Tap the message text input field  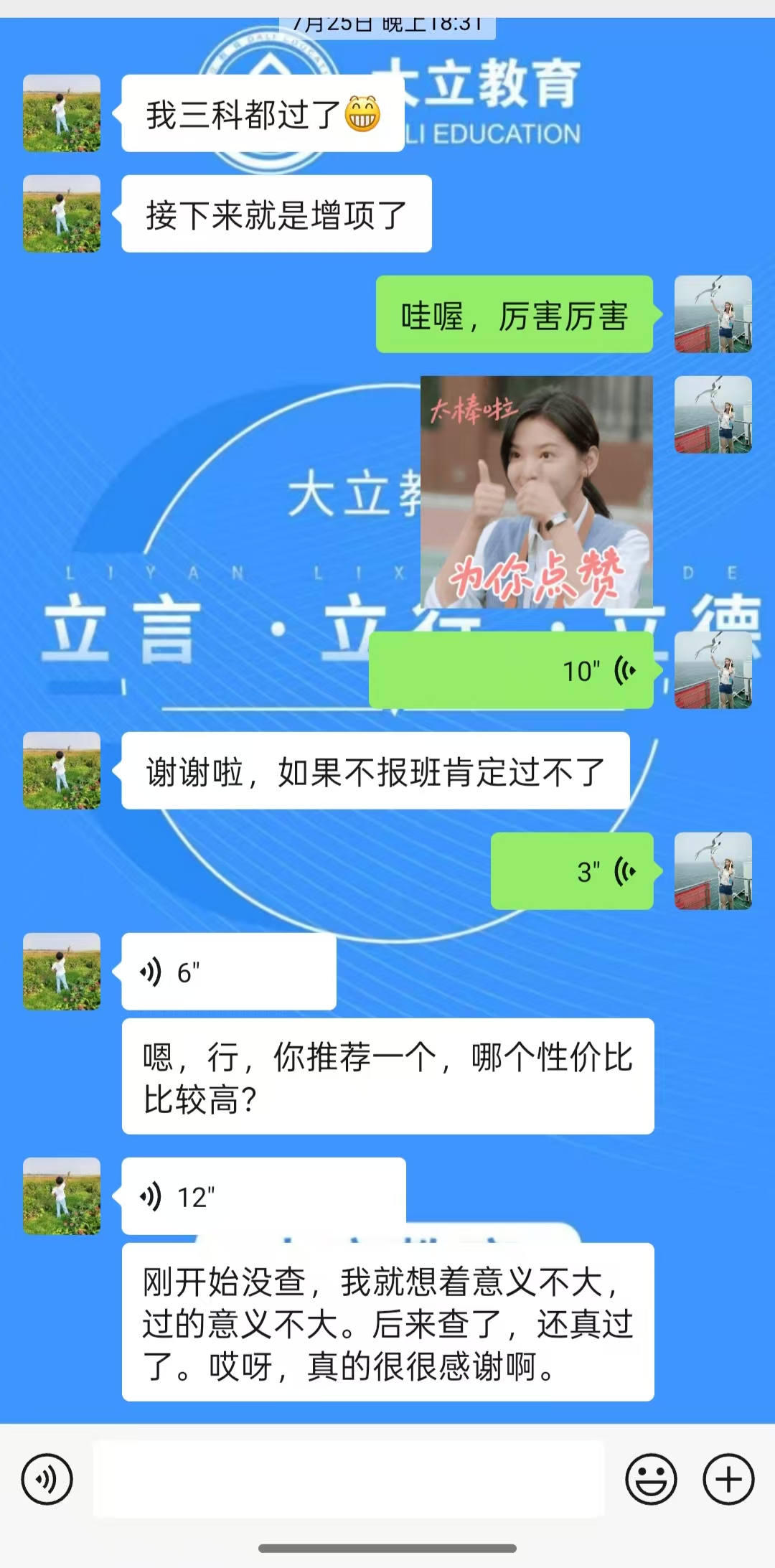tap(349, 1479)
